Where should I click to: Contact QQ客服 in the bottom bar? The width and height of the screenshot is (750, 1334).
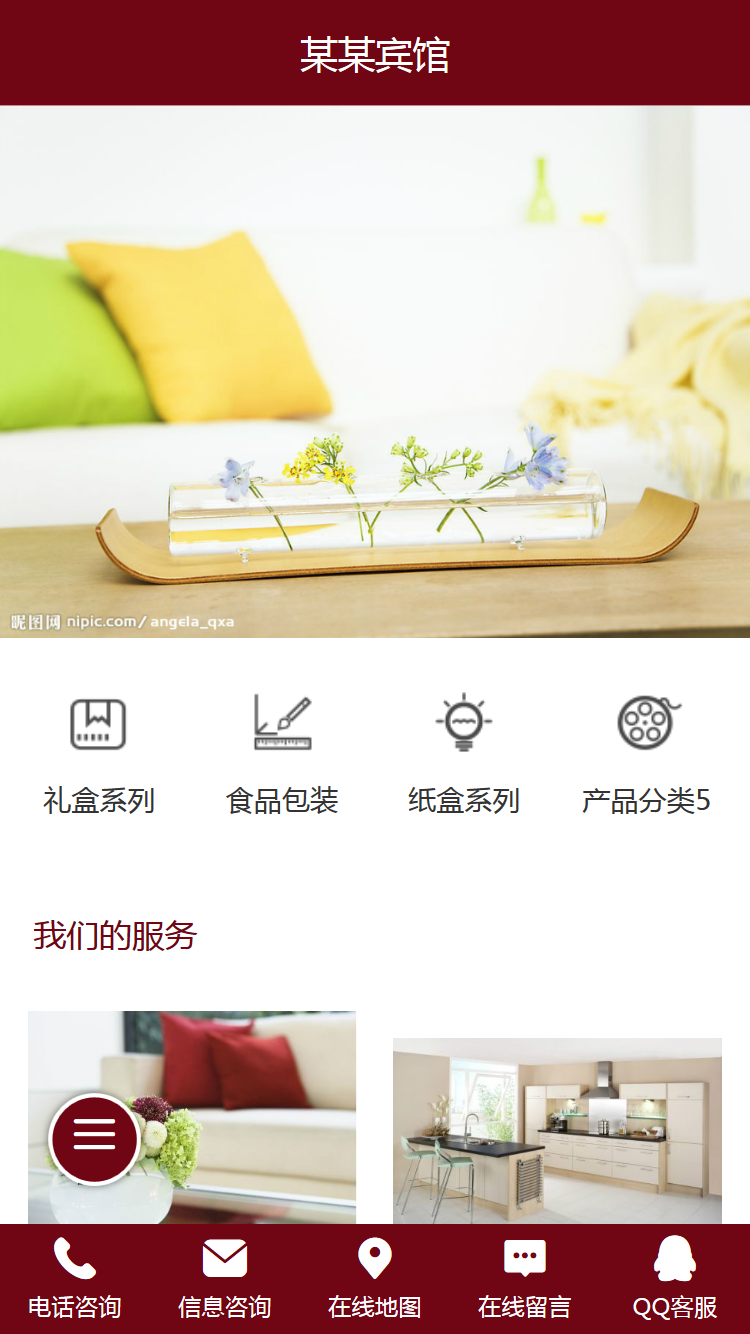pos(675,1279)
